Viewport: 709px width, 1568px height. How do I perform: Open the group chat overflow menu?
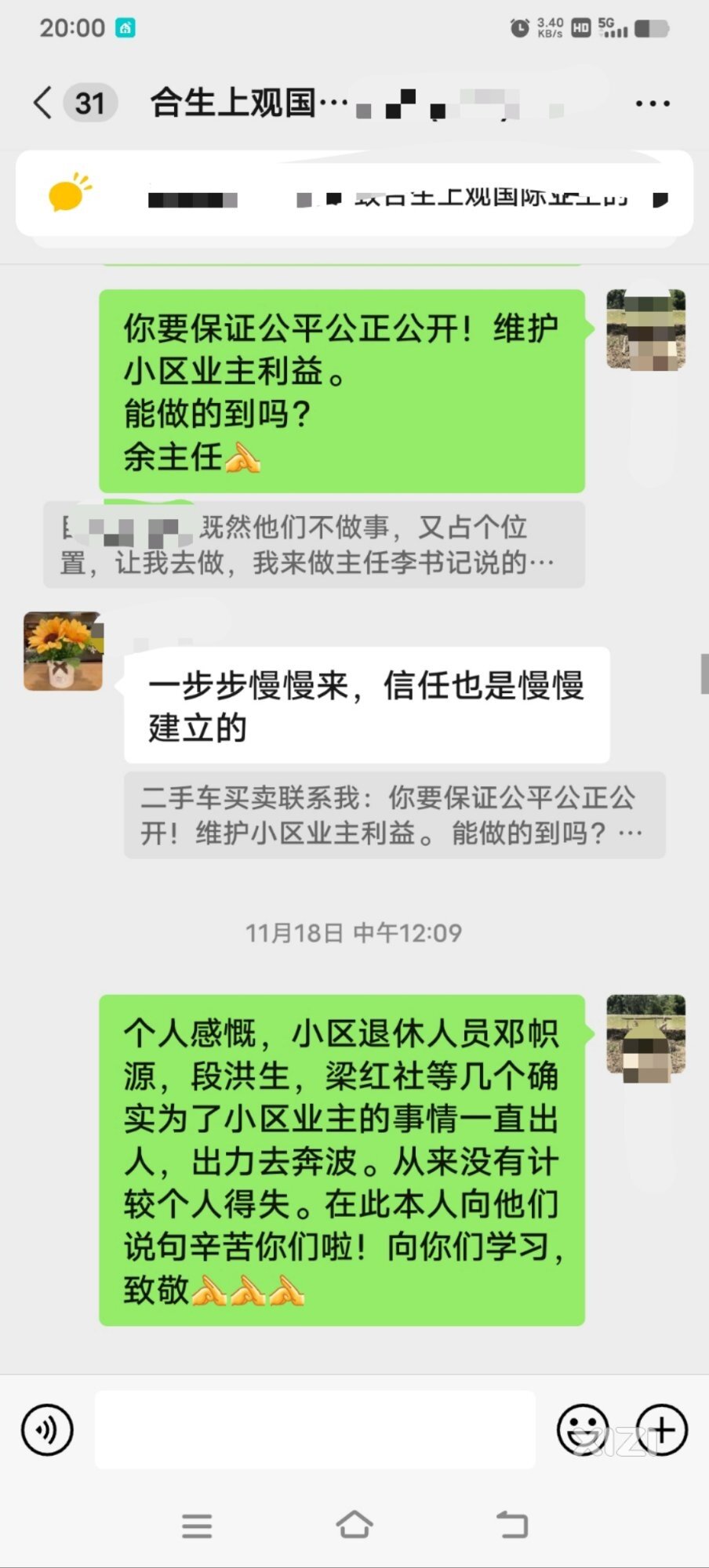pyautogui.click(x=653, y=103)
